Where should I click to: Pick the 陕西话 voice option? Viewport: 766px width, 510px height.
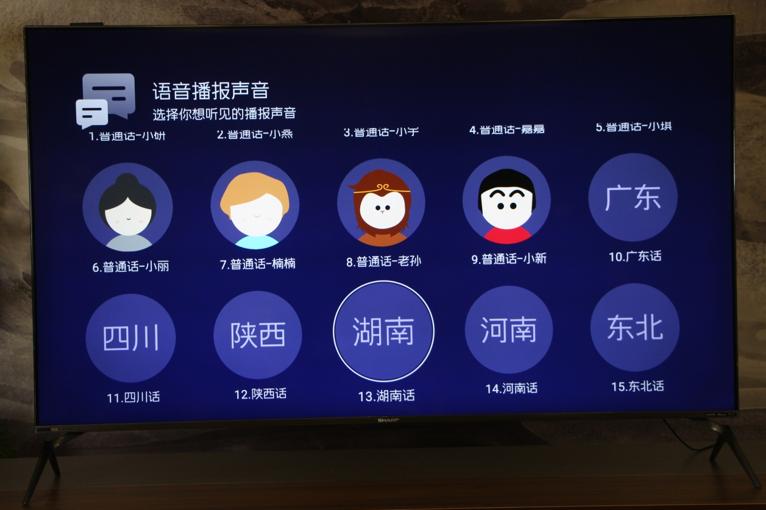tap(258, 335)
